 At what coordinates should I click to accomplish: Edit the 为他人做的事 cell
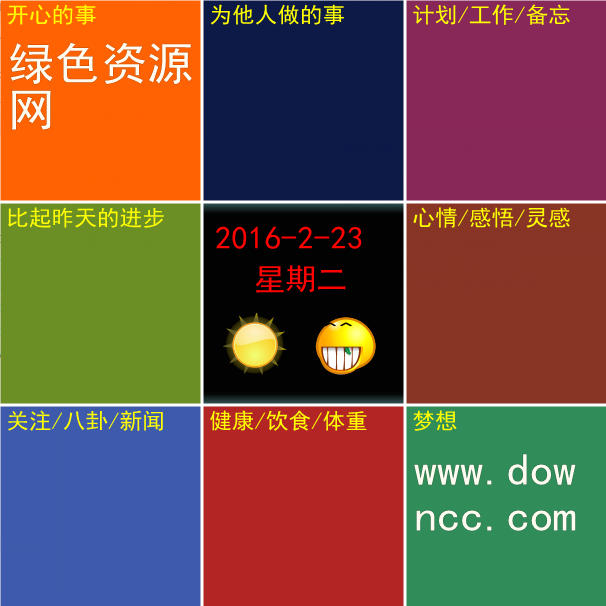click(303, 100)
